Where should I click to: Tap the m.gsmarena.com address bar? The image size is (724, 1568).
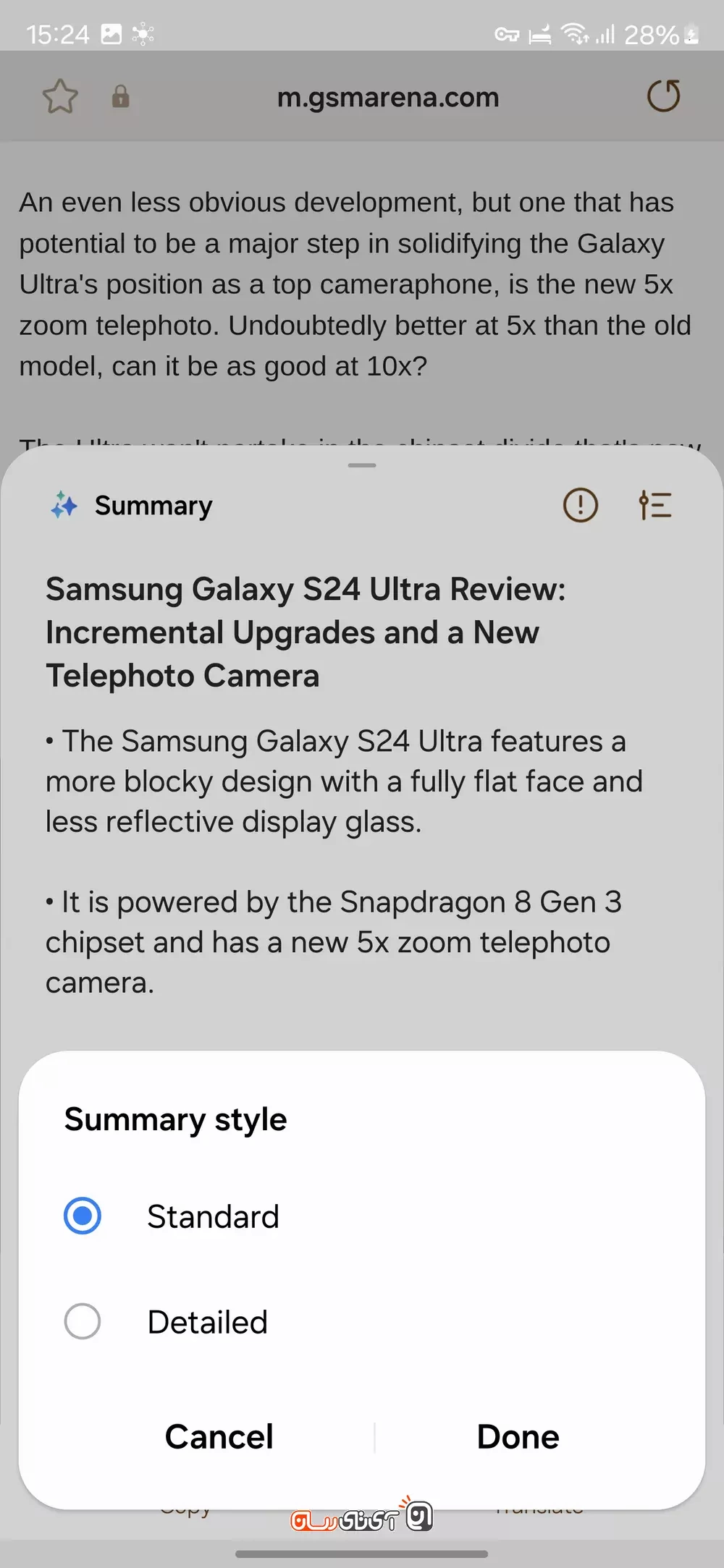click(x=388, y=97)
